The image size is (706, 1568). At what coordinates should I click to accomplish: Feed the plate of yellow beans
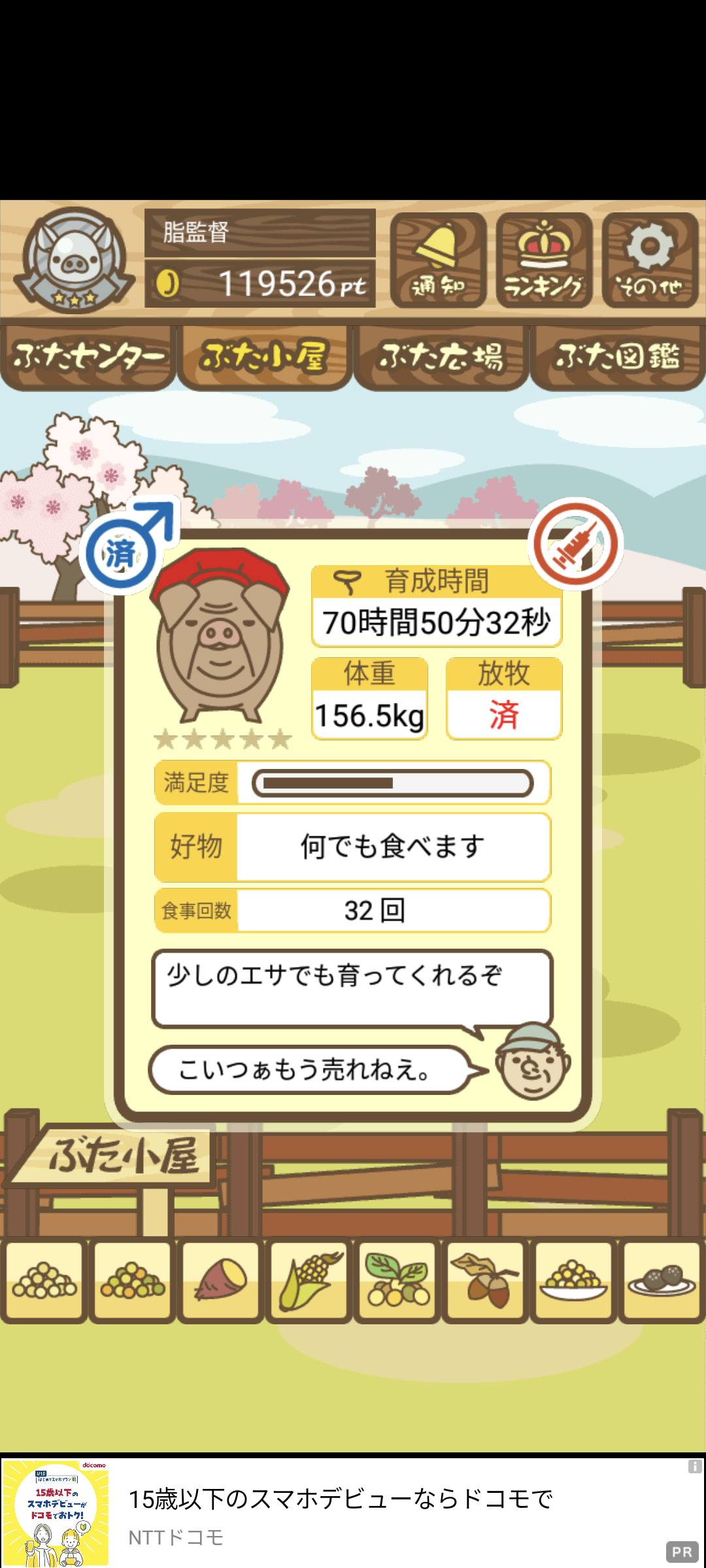pyautogui.click(x=574, y=1281)
